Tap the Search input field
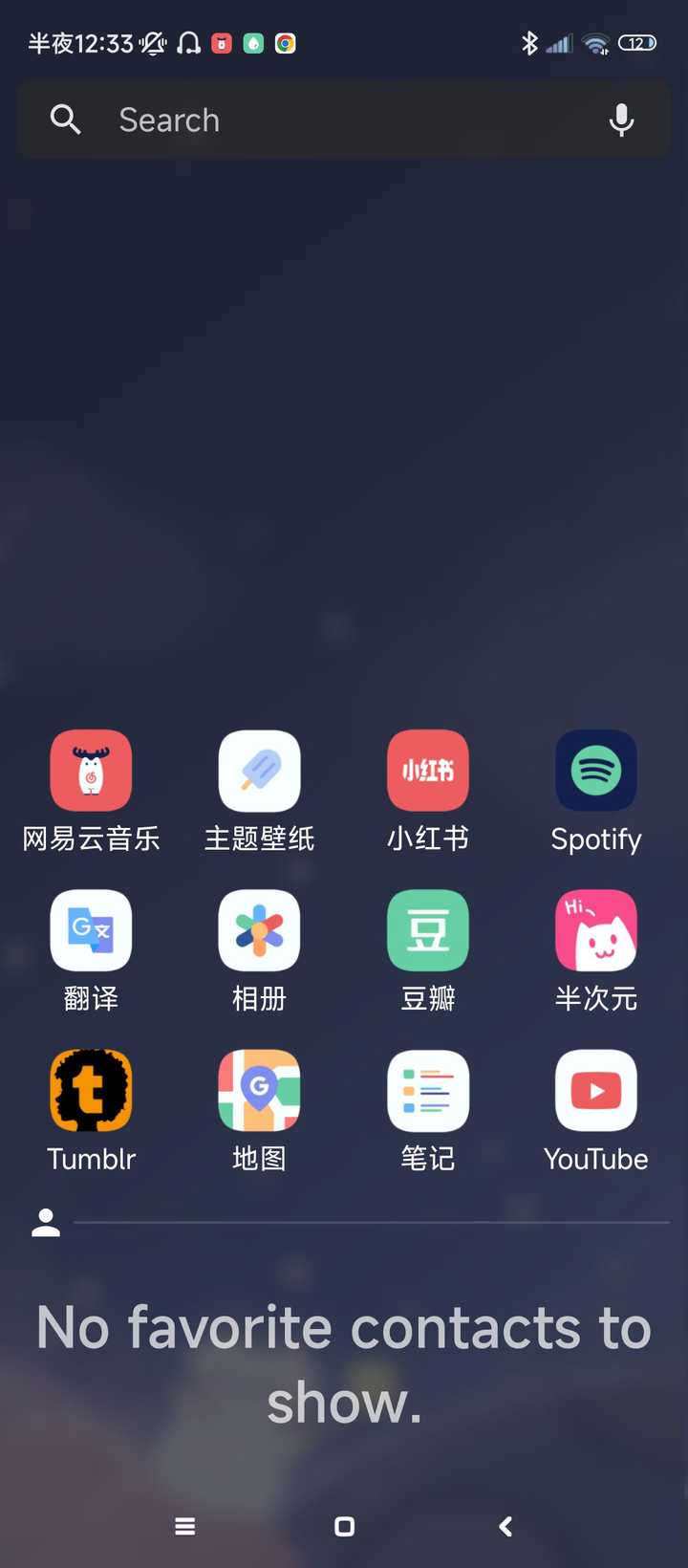Viewport: 688px width, 1568px height. tap(287, 120)
